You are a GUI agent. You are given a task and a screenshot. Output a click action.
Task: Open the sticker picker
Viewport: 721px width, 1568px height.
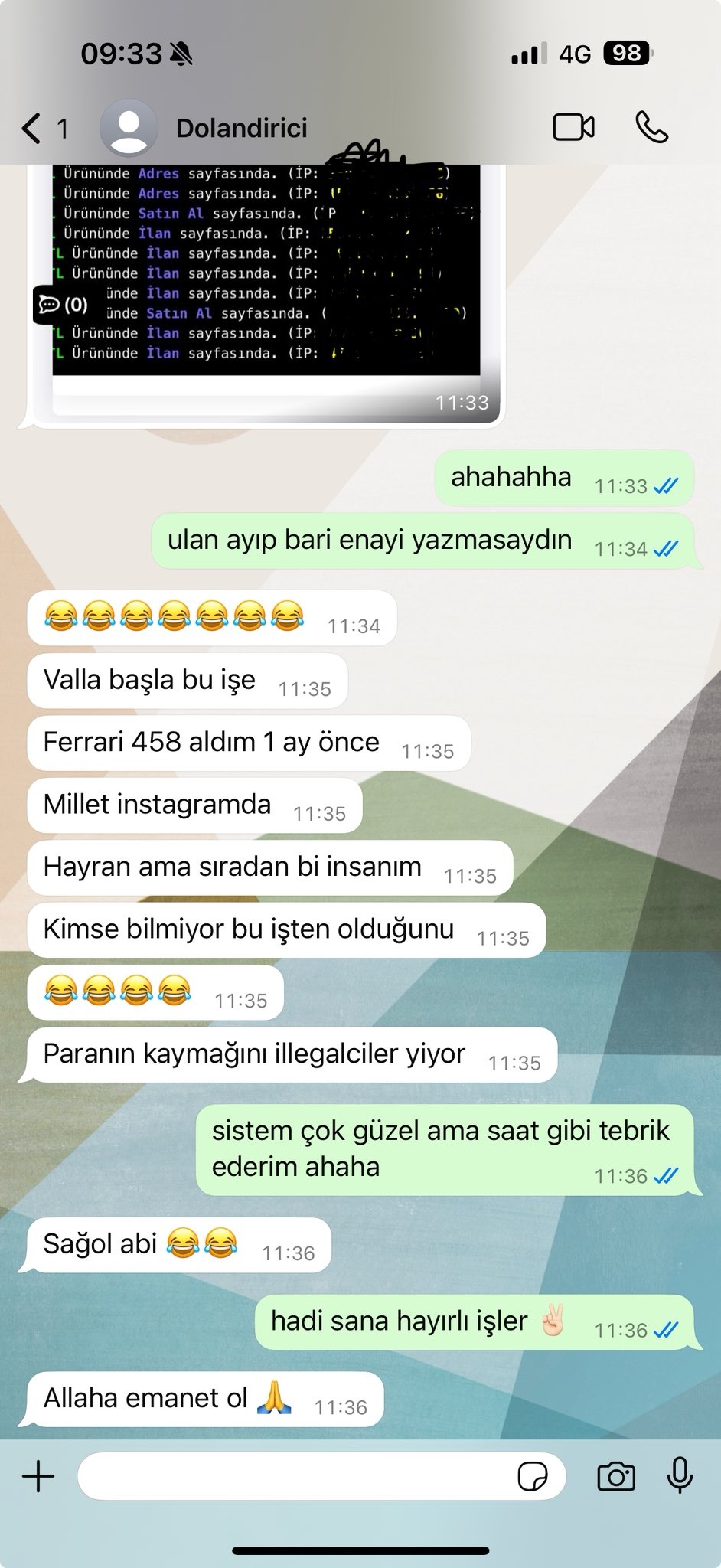point(532,1475)
